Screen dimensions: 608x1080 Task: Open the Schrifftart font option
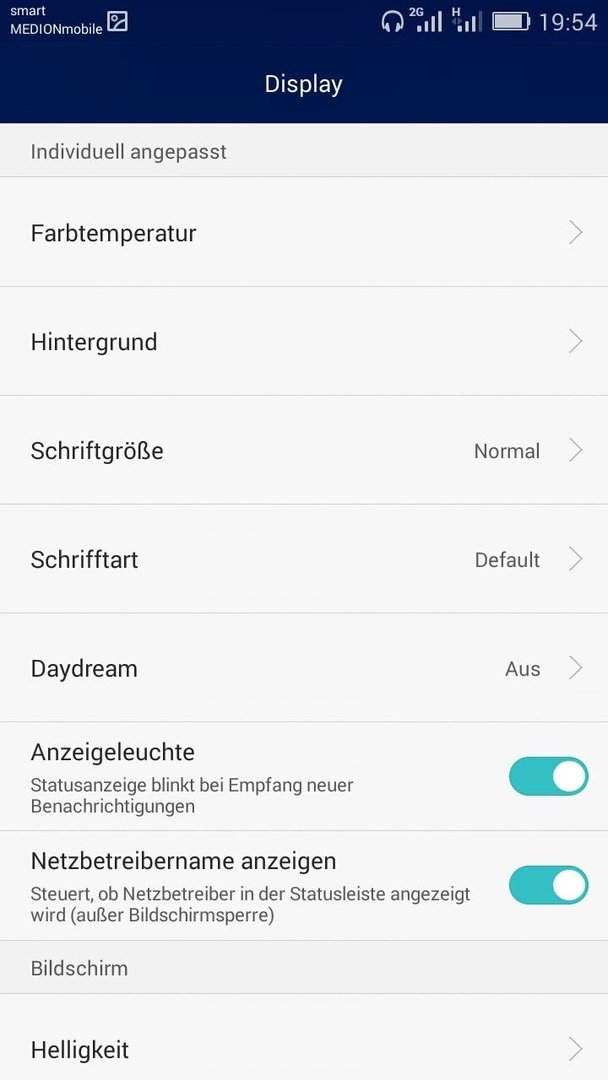(x=304, y=559)
